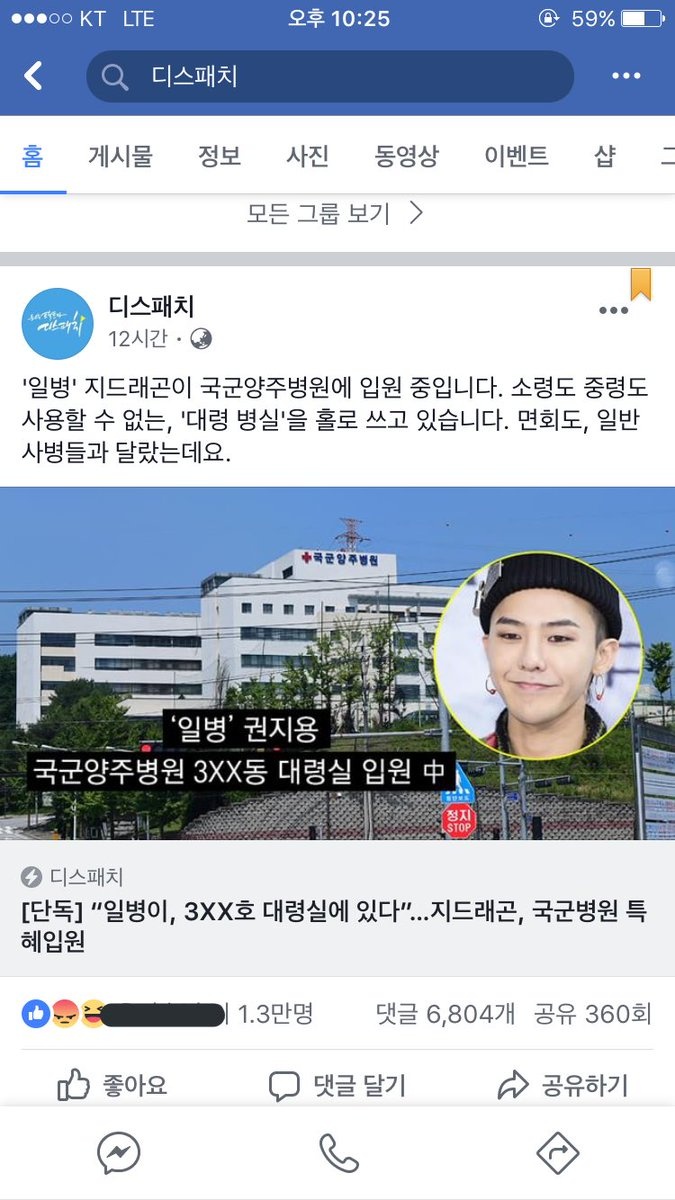Screen dimensions: 675x1200
Task: Open the page options menu in header
Action: pyautogui.click(x=626, y=76)
